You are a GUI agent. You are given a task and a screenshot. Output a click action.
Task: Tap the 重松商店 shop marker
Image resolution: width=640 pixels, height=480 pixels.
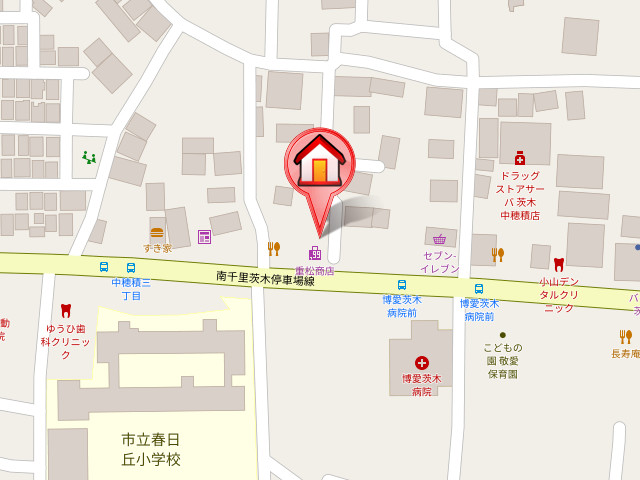pos(314,253)
